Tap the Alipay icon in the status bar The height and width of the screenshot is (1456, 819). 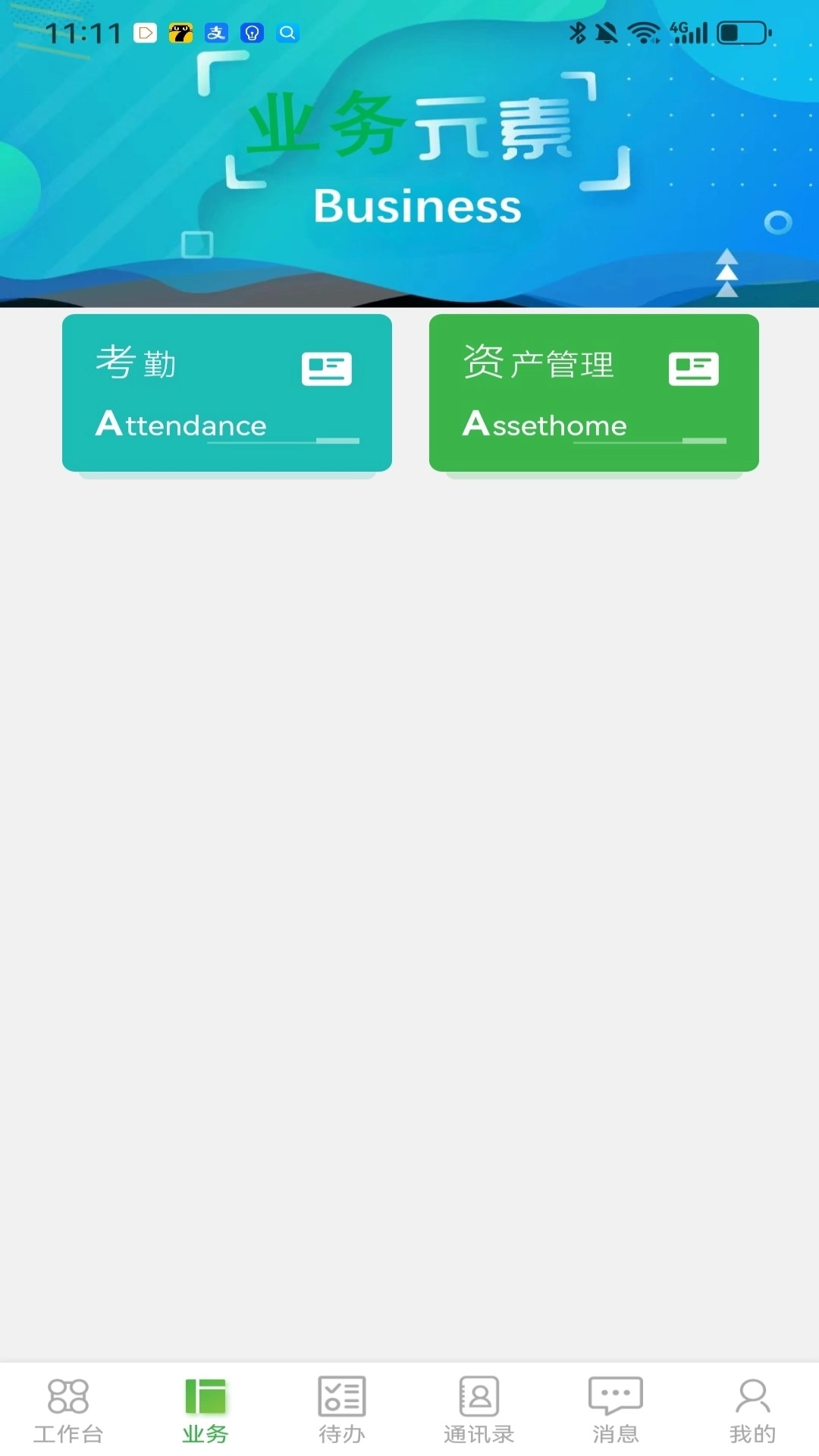215,33
